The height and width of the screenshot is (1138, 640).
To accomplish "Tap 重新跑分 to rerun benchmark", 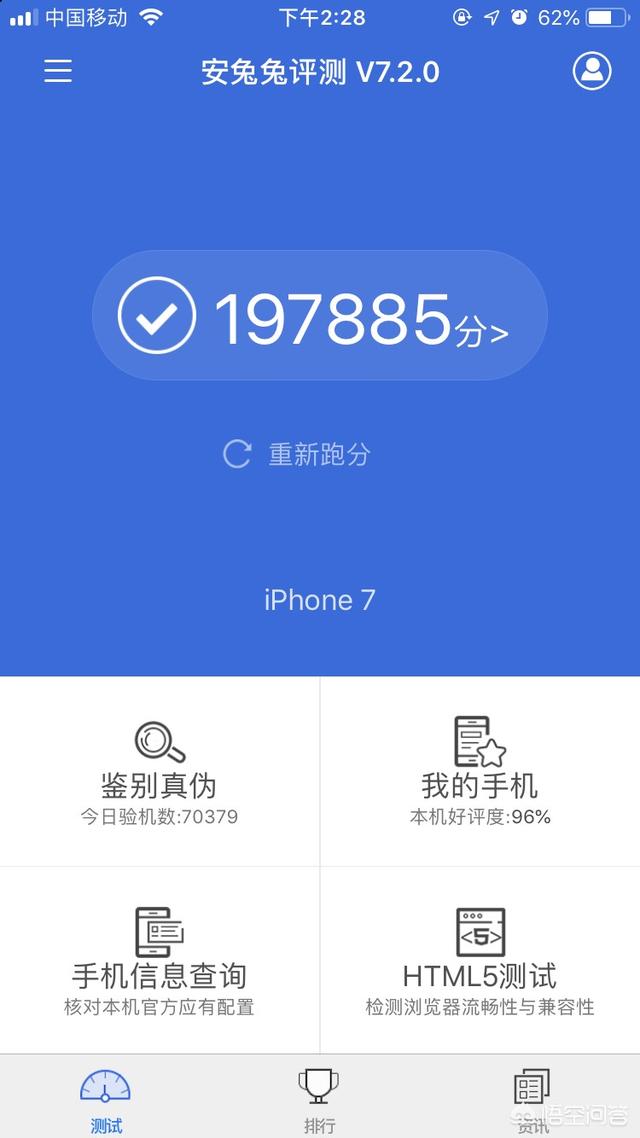I will pyautogui.click(x=298, y=454).
